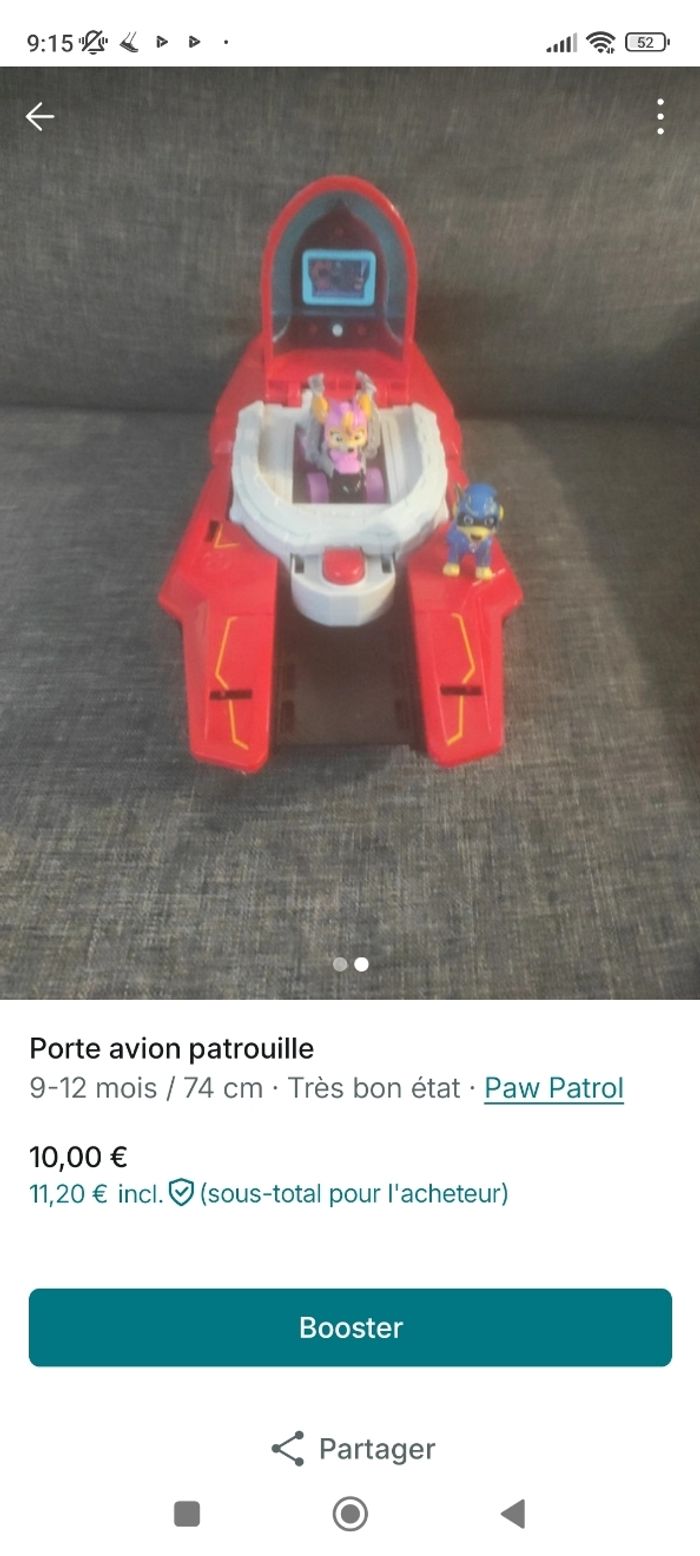Viewport: 700px width, 1556px height.
Task: Open the three-dot overflow menu
Action: point(660,117)
